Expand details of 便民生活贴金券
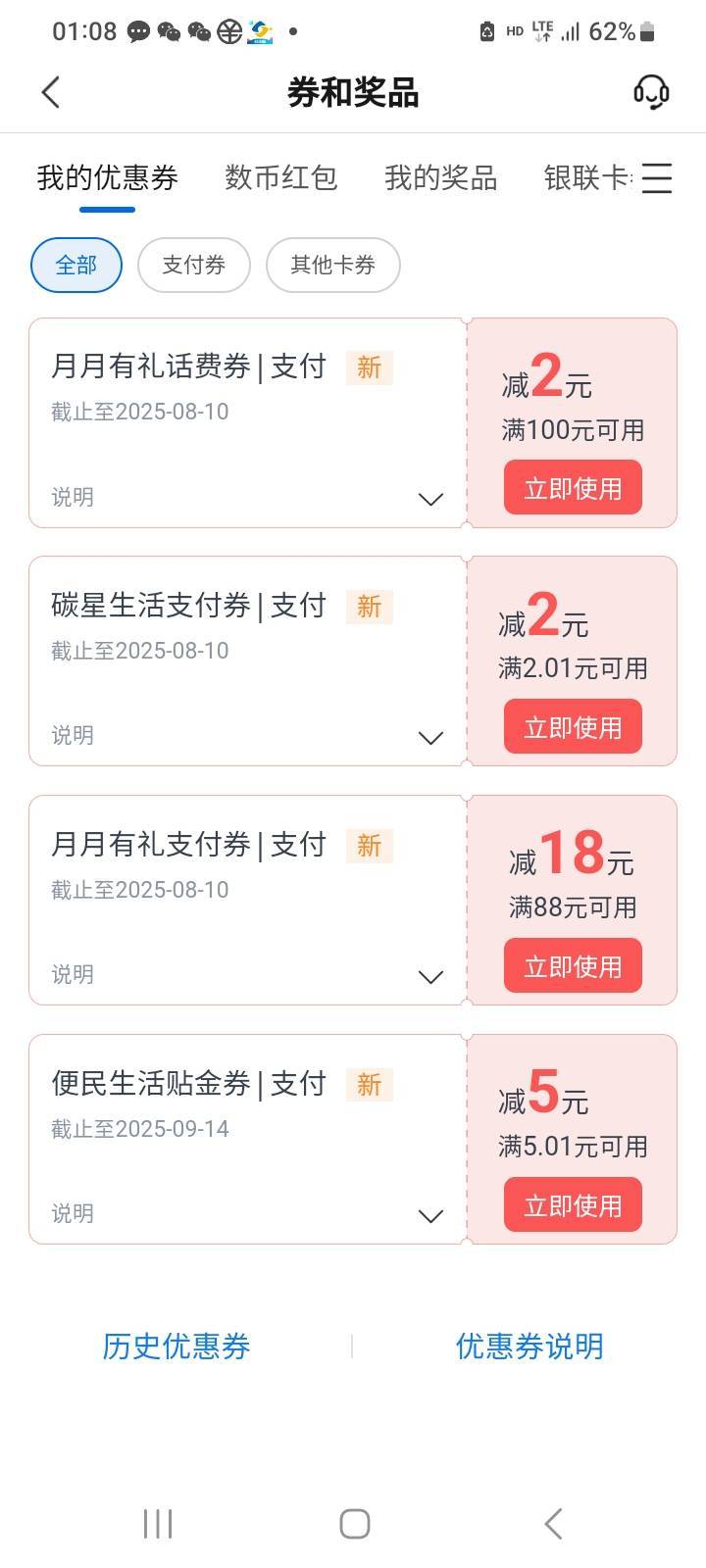This screenshot has width=706, height=1568. pos(430,1216)
